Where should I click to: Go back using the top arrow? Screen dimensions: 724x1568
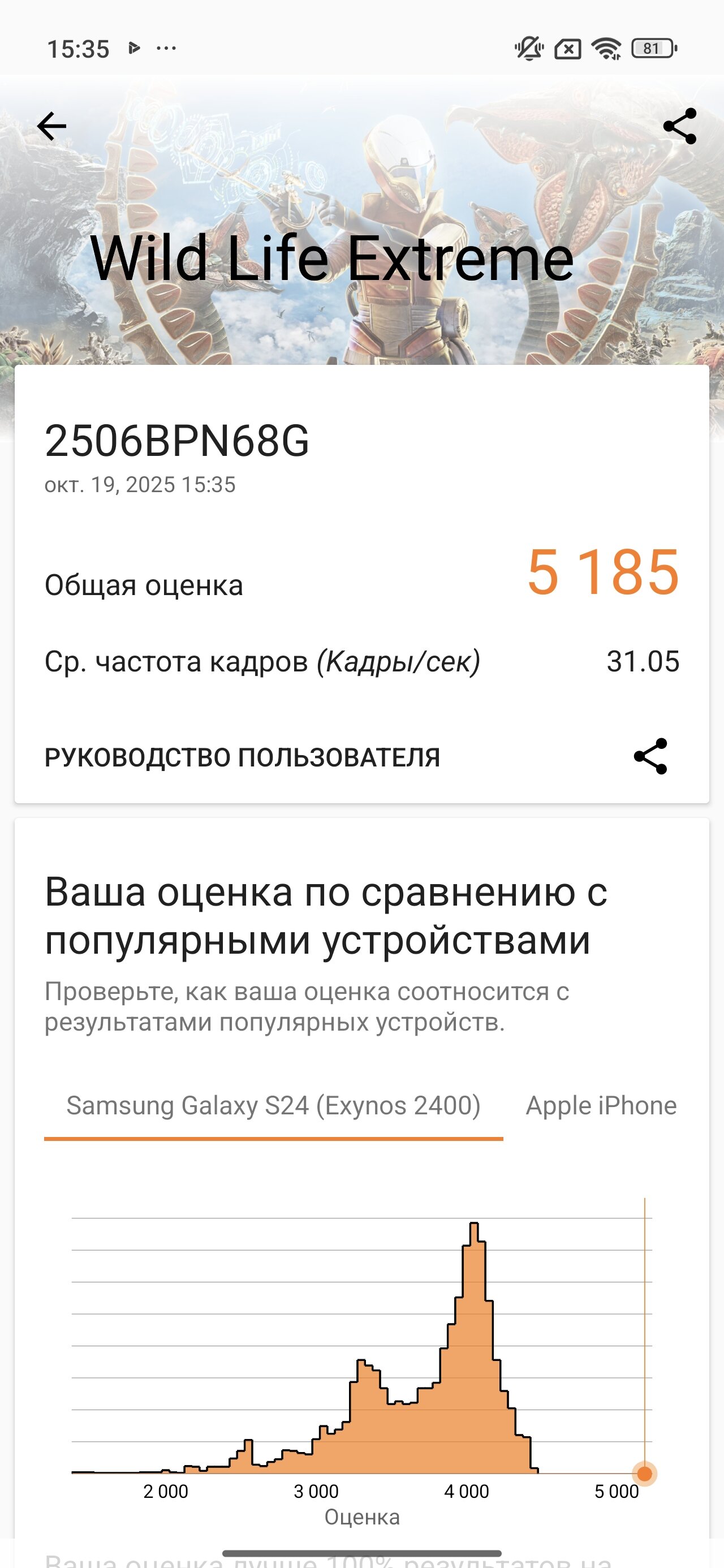[x=52, y=127]
